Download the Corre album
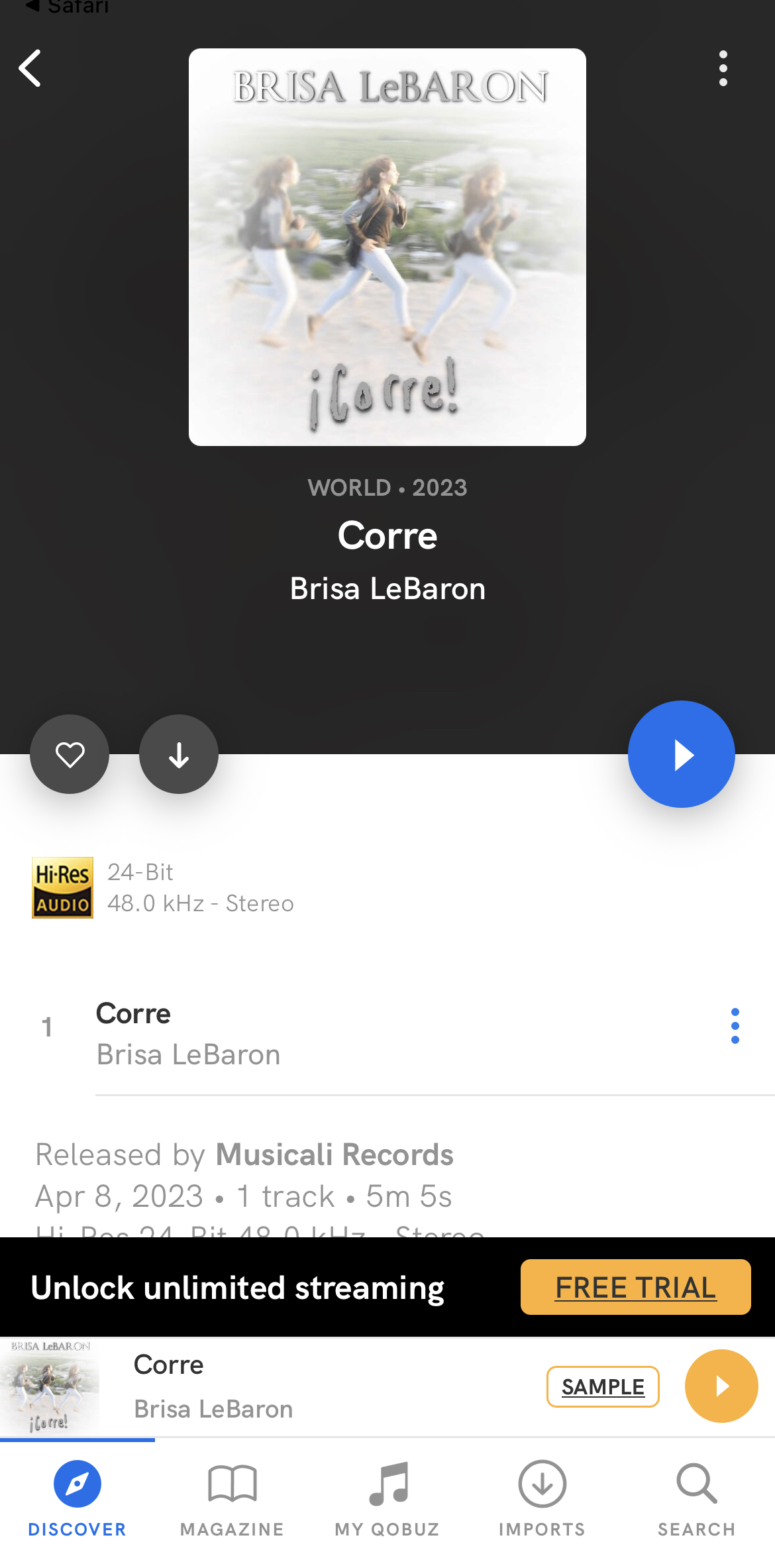775x1568 pixels. click(179, 754)
